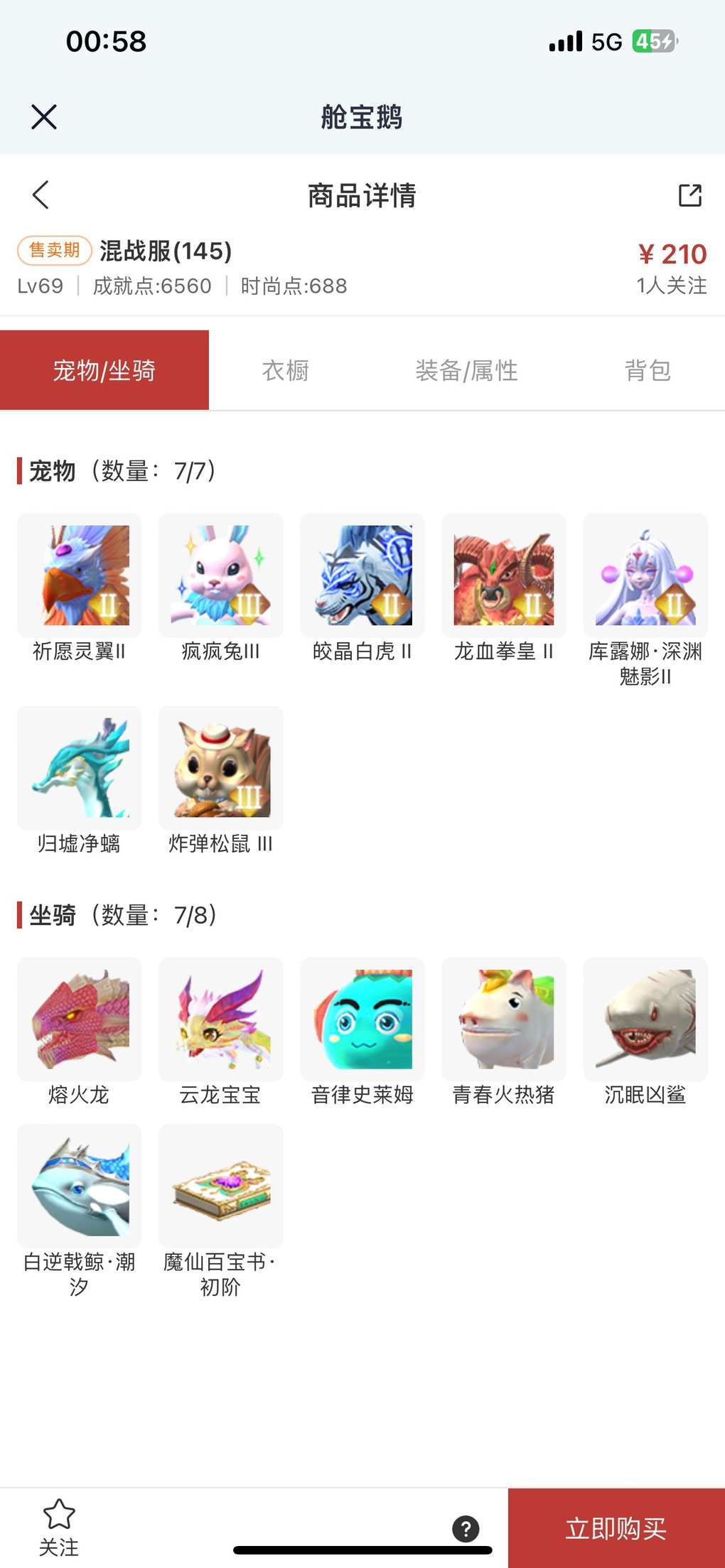Select the 背包 tab

click(647, 370)
